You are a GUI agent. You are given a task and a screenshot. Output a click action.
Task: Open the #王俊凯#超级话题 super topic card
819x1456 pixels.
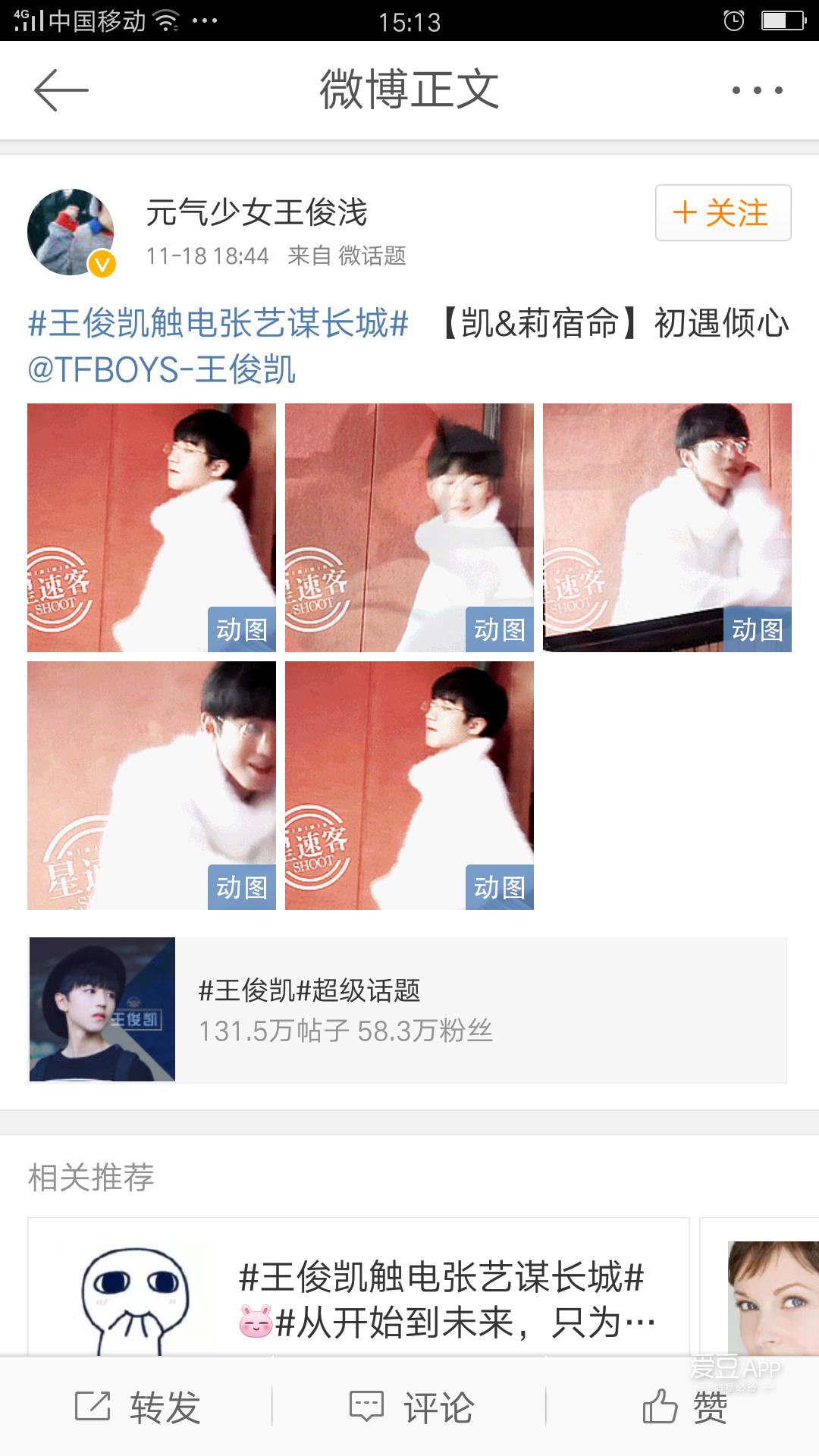408,1009
